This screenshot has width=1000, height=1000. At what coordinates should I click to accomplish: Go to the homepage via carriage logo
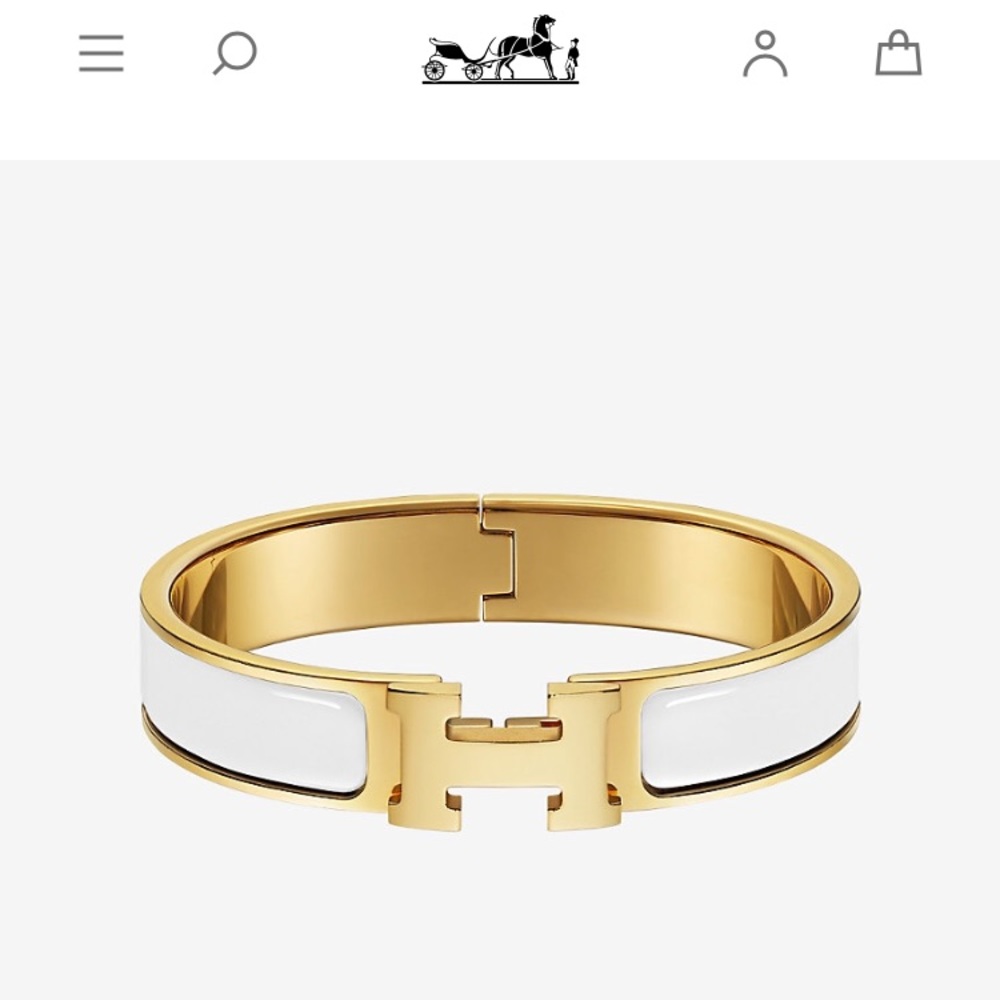click(500, 50)
